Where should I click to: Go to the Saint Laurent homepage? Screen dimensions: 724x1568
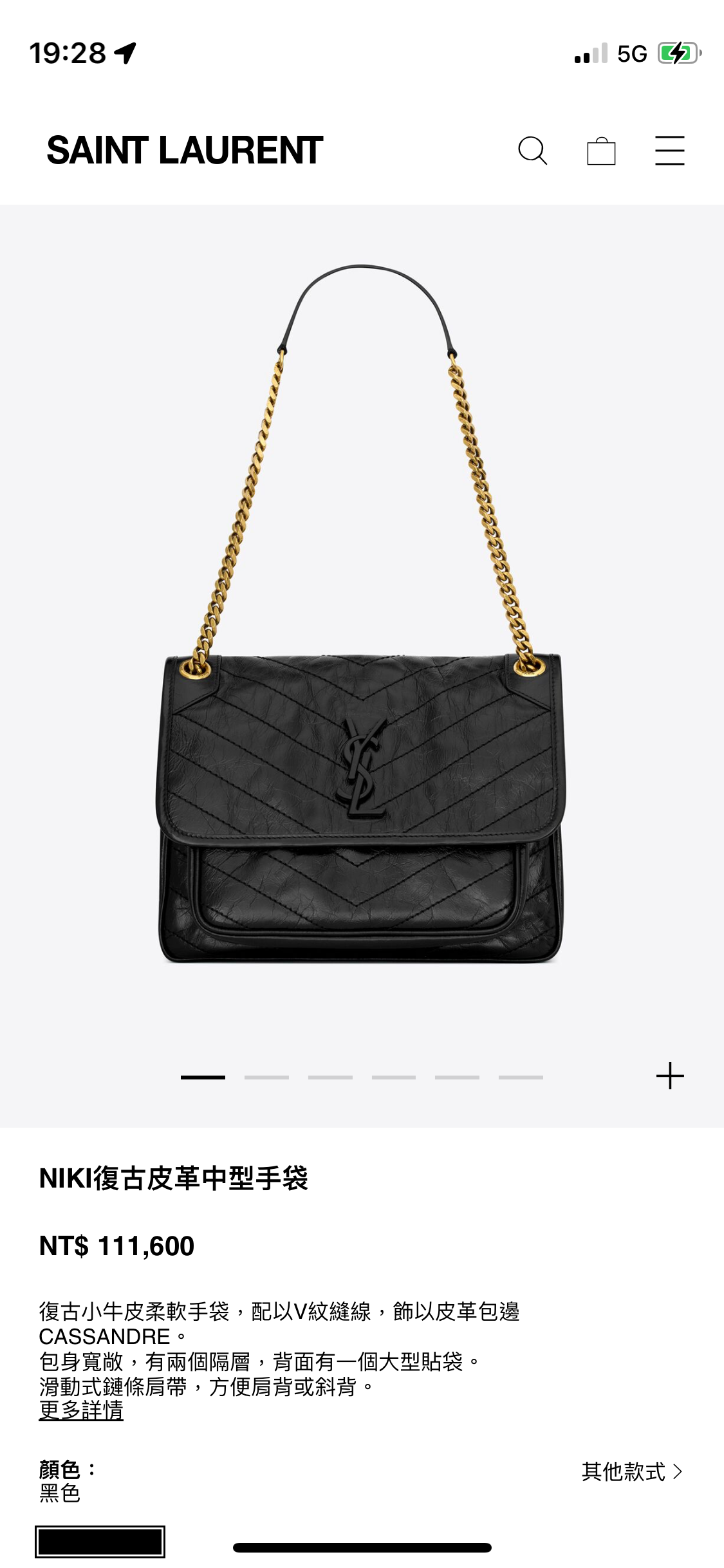[x=185, y=151]
